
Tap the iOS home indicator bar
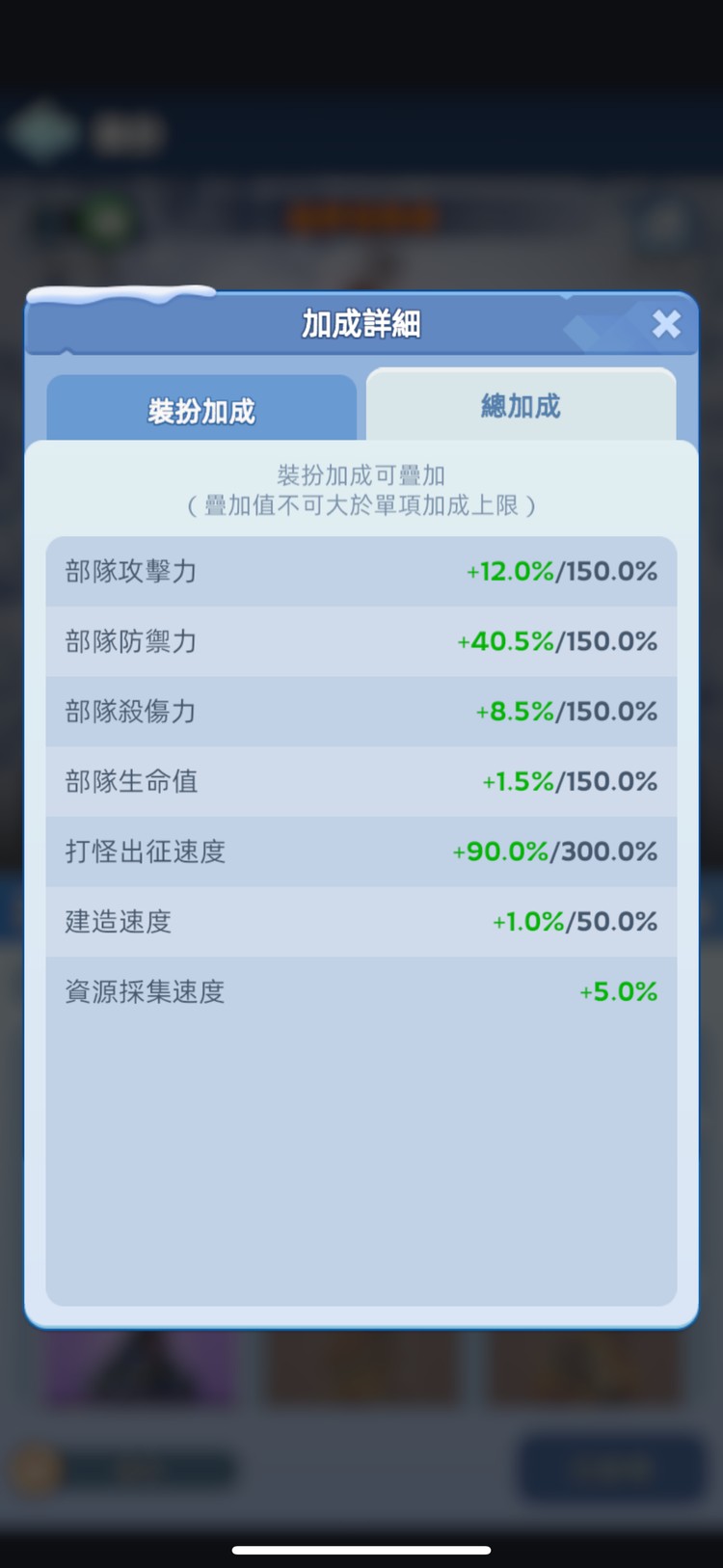[x=361, y=1550]
